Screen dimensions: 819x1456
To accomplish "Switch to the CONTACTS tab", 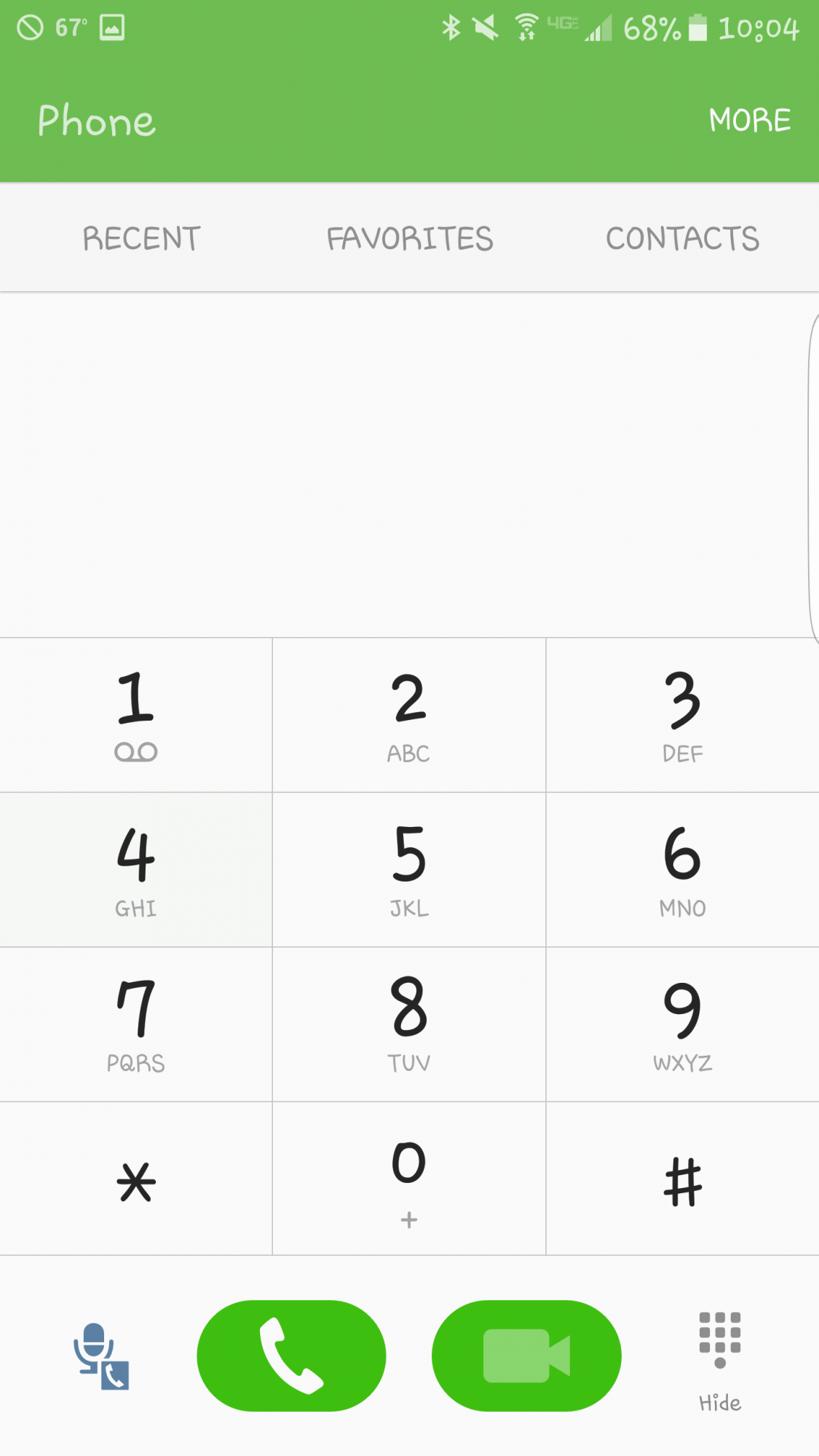I will point(682,238).
